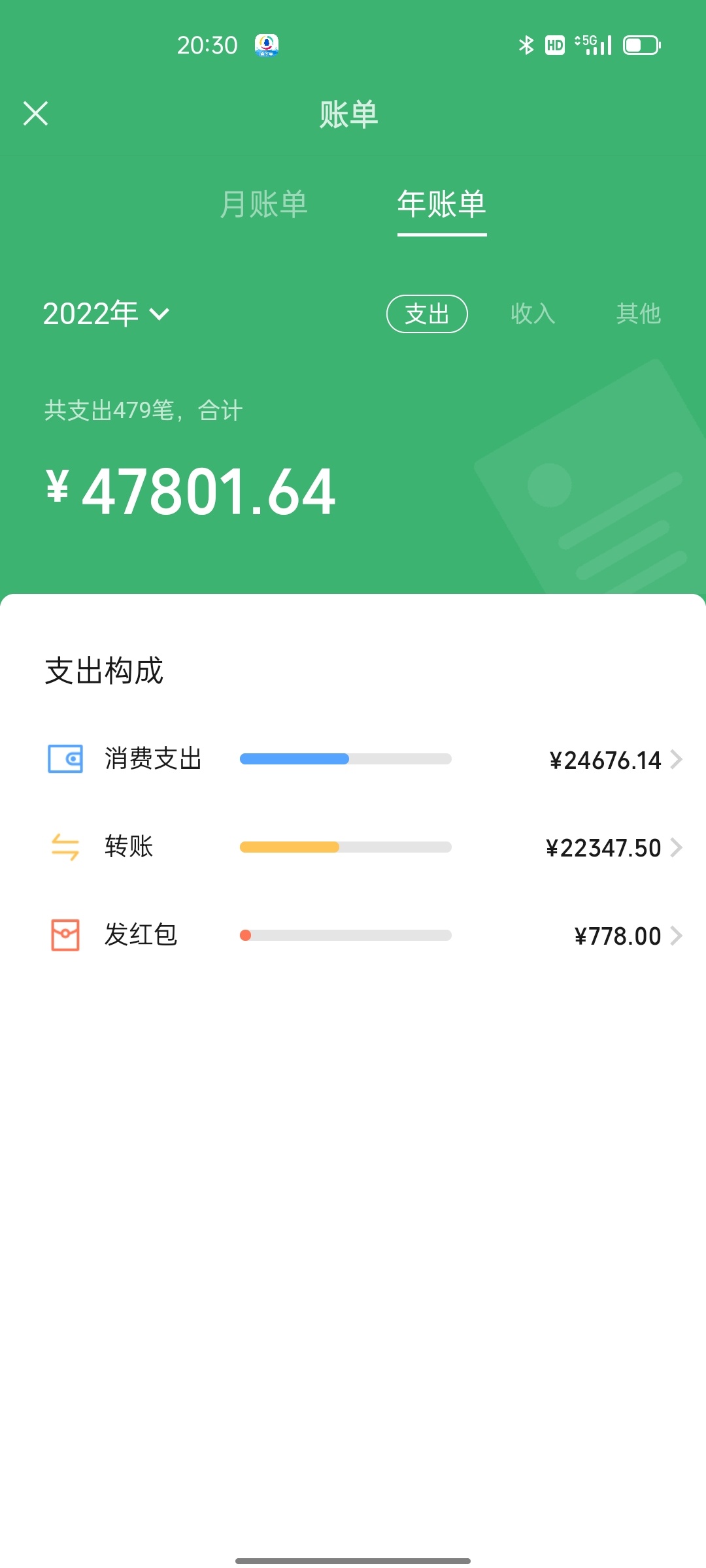Open the 2022年 year dropdown
The image size is (706, 1568).
[107, 314]
